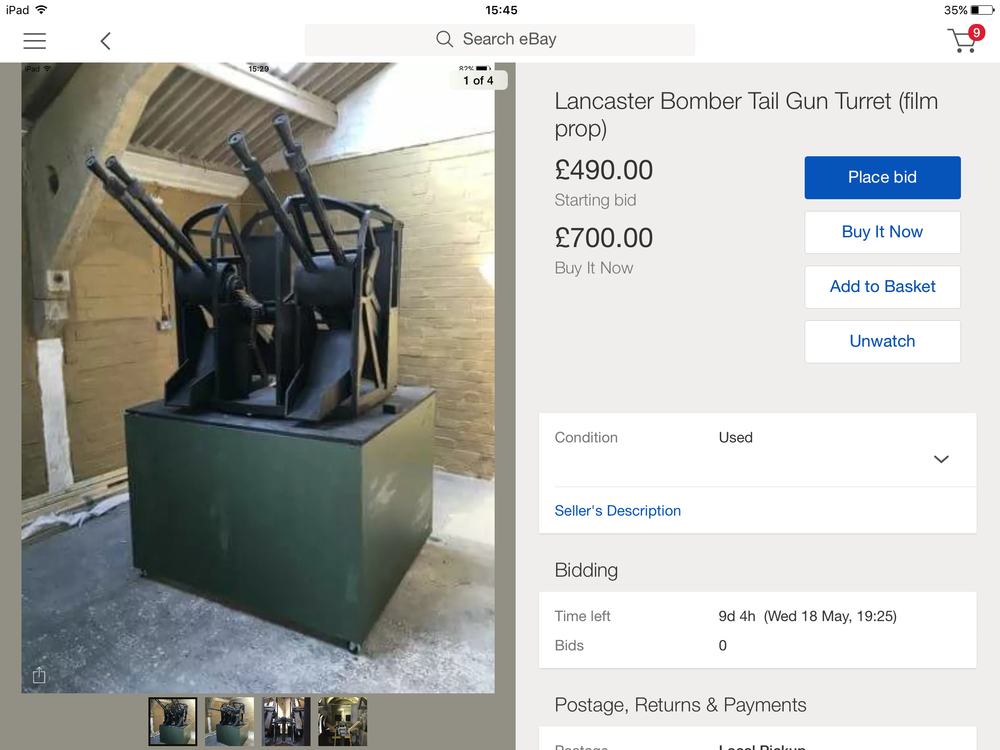Tap the Search eBay field

(x=499, y=40)
